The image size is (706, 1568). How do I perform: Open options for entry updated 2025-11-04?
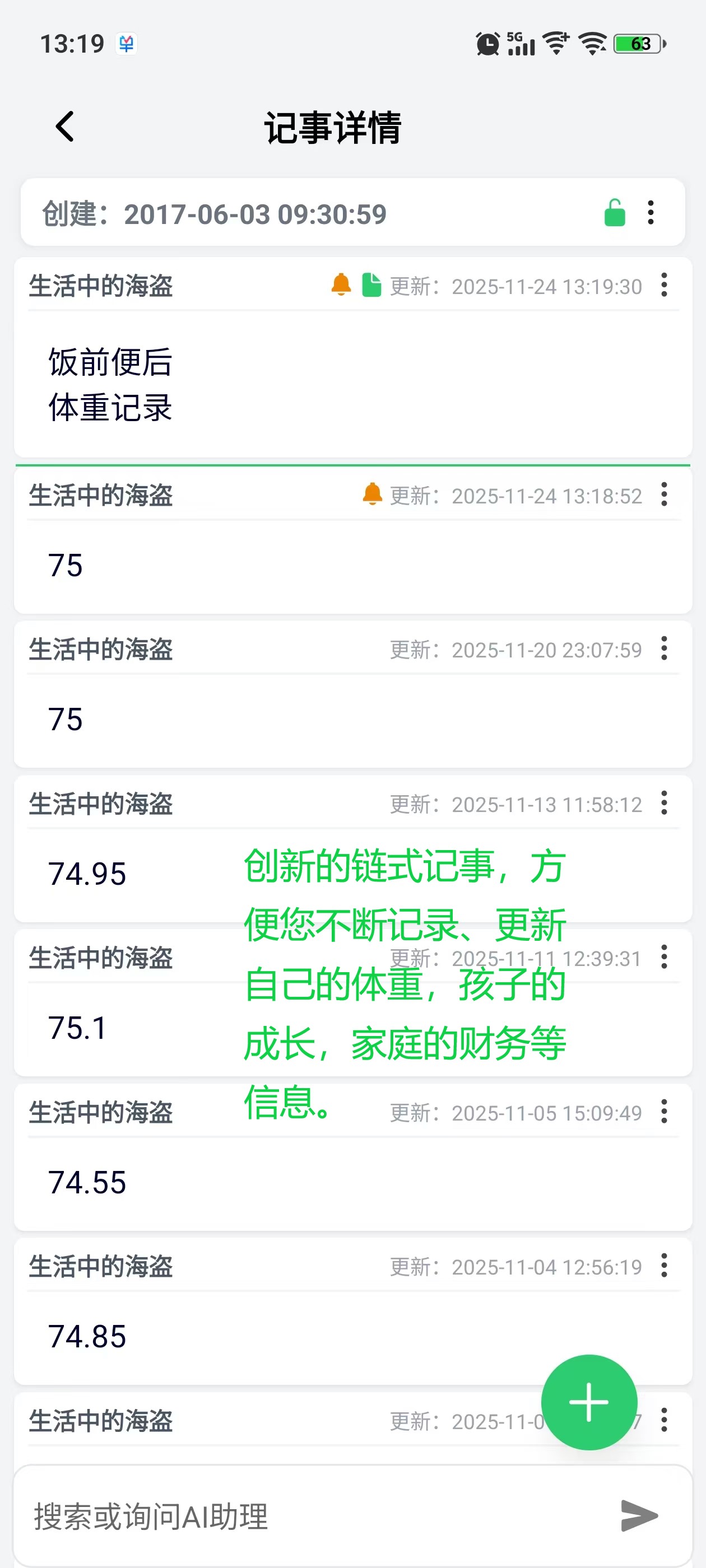tap(664, 1266)
